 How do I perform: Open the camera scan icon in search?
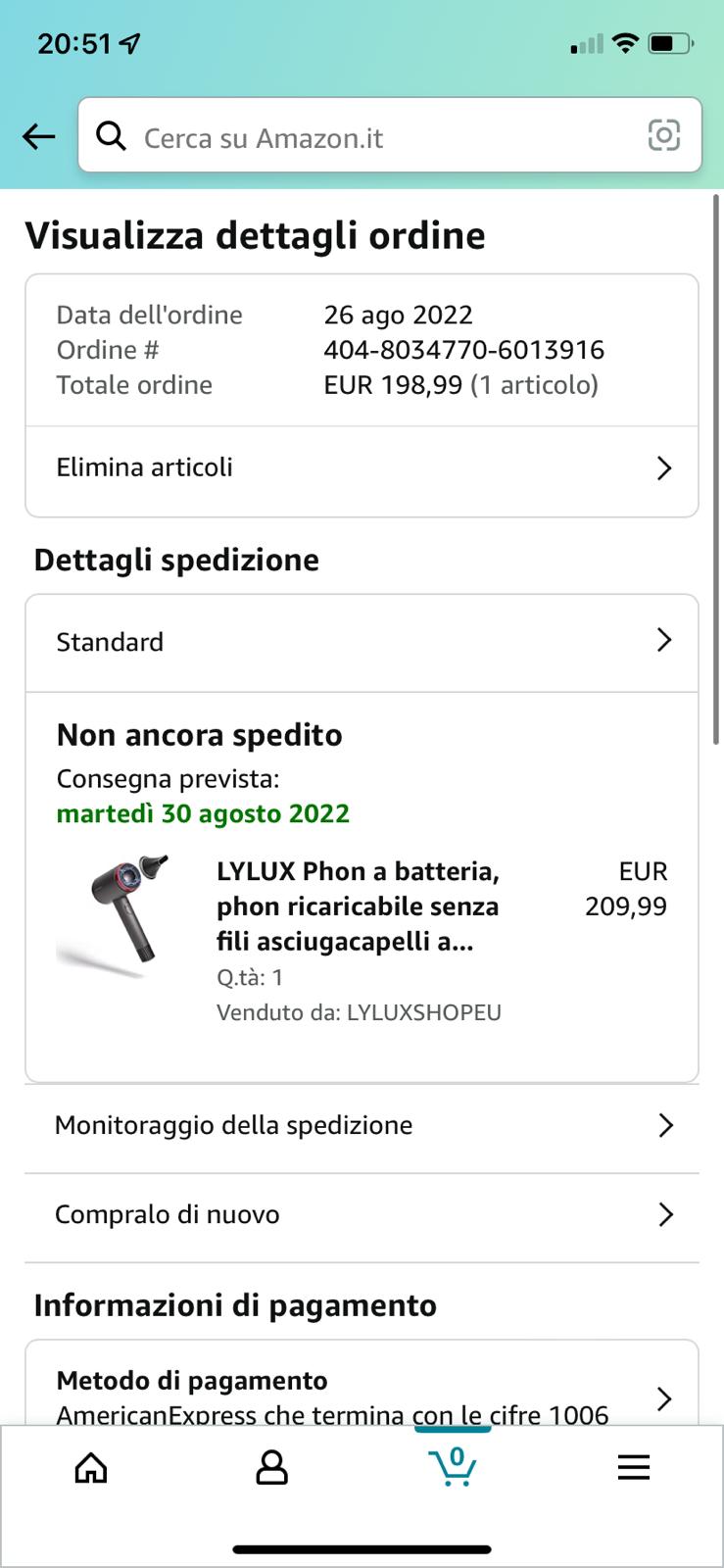(x=663, y=135)
